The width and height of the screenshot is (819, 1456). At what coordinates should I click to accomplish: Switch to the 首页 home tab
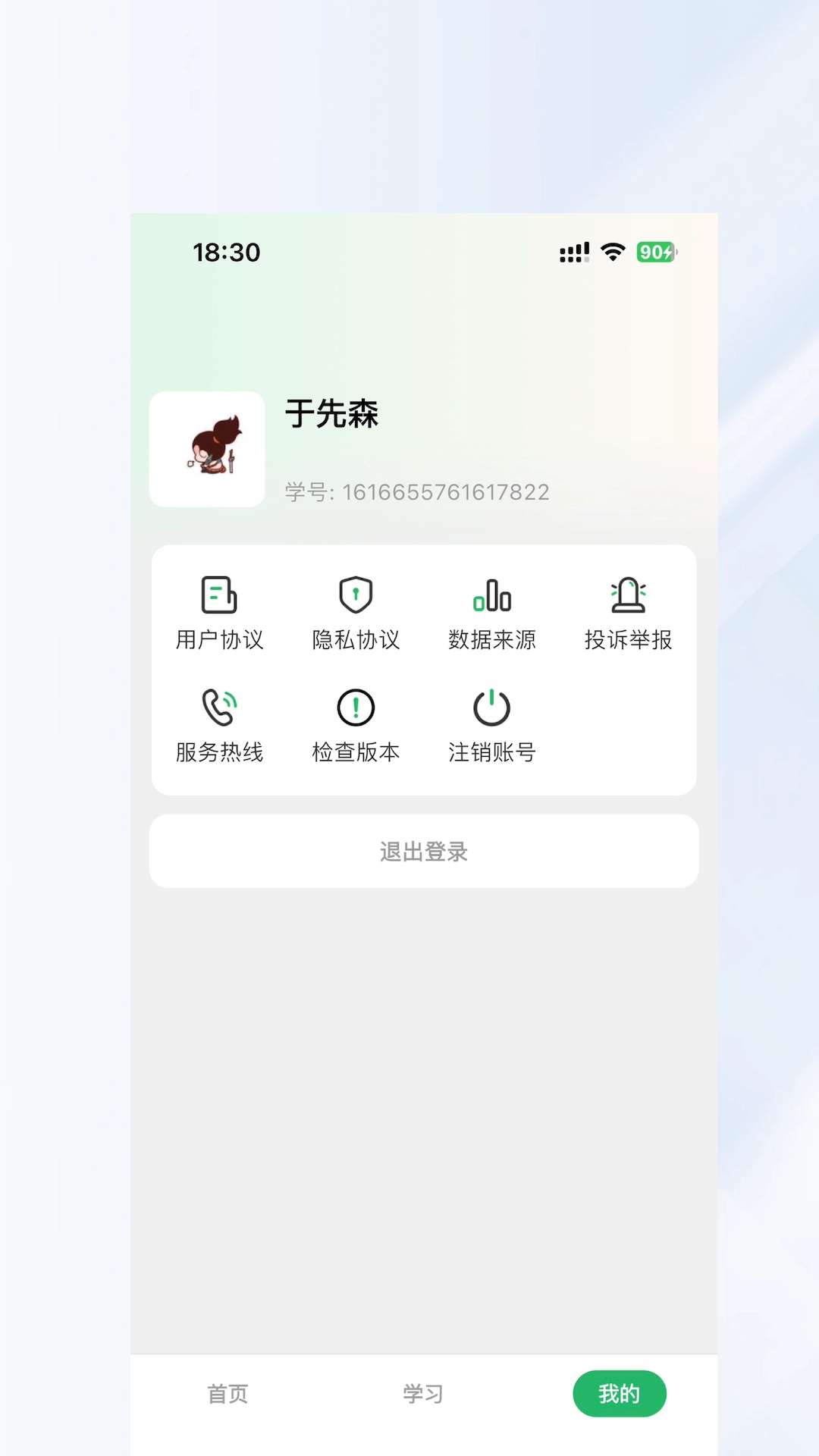(x=227, y=1393)
